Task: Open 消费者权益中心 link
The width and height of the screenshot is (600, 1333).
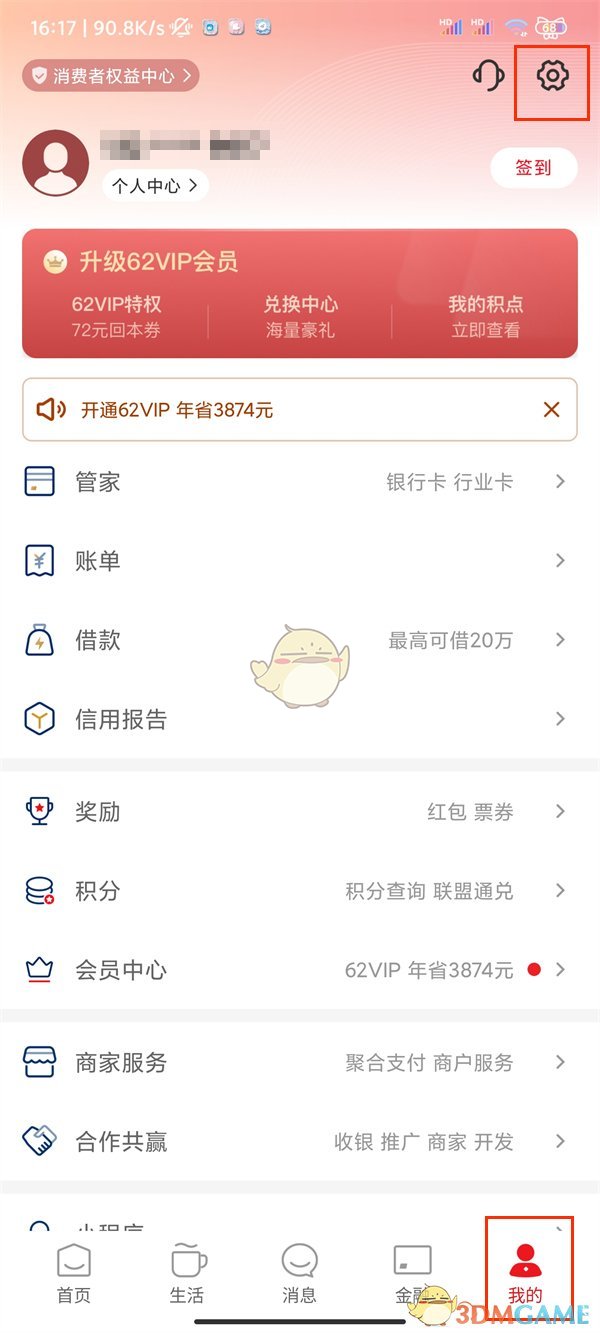Action: pyautogui.click(x=111, y=75)
